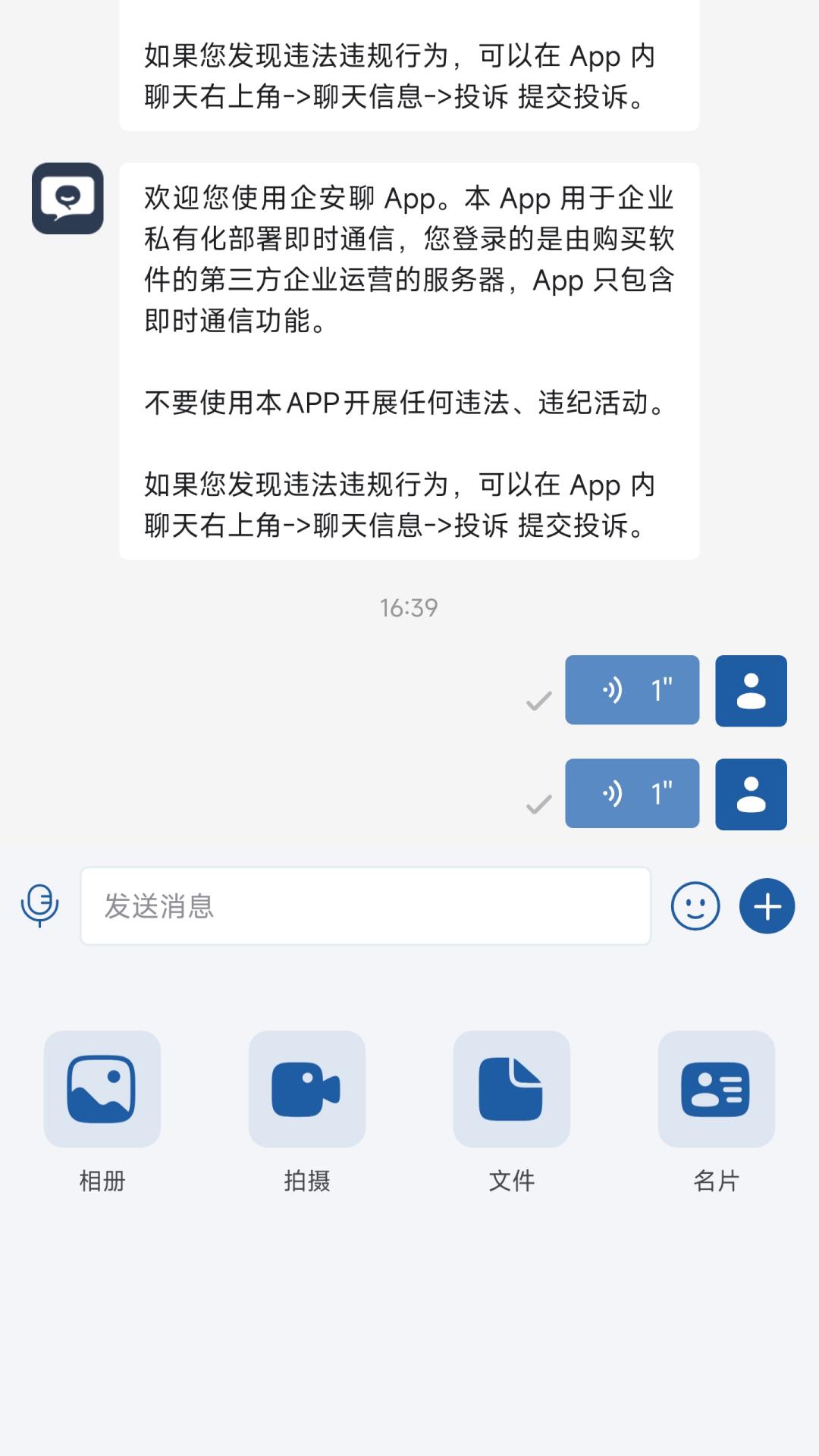Image resolution: width=819 pixels, height=1456 pixels.
Task: Open your avatar beside the second voice message
Action: tap(751, 794)
